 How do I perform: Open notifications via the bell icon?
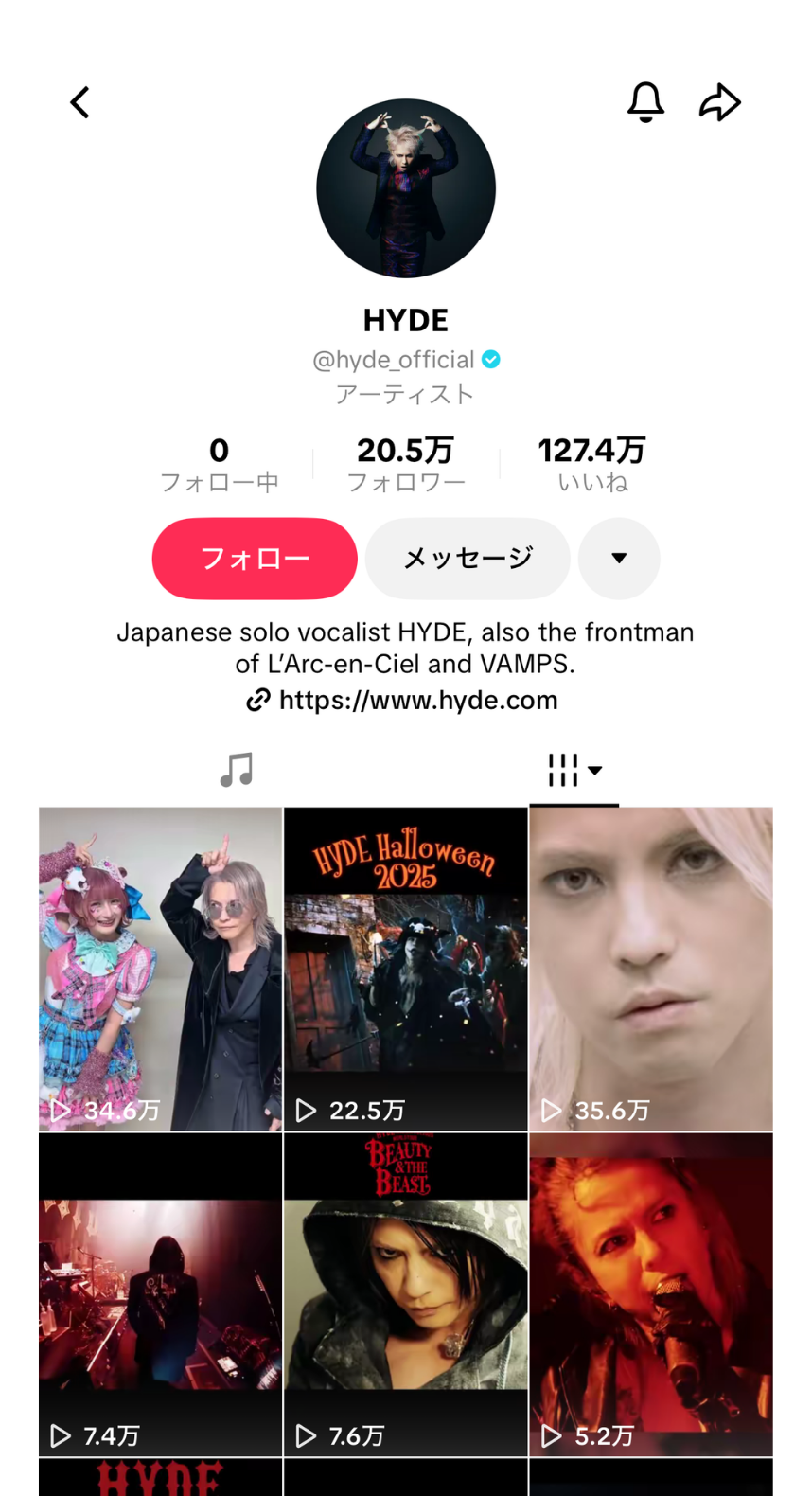tap(645, 101)
